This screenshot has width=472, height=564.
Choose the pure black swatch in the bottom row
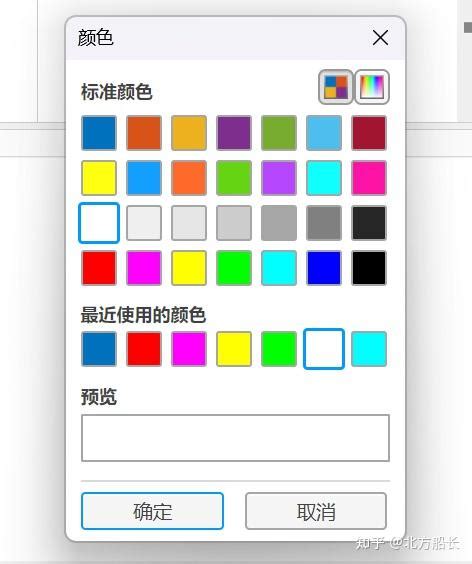point(369,268)
